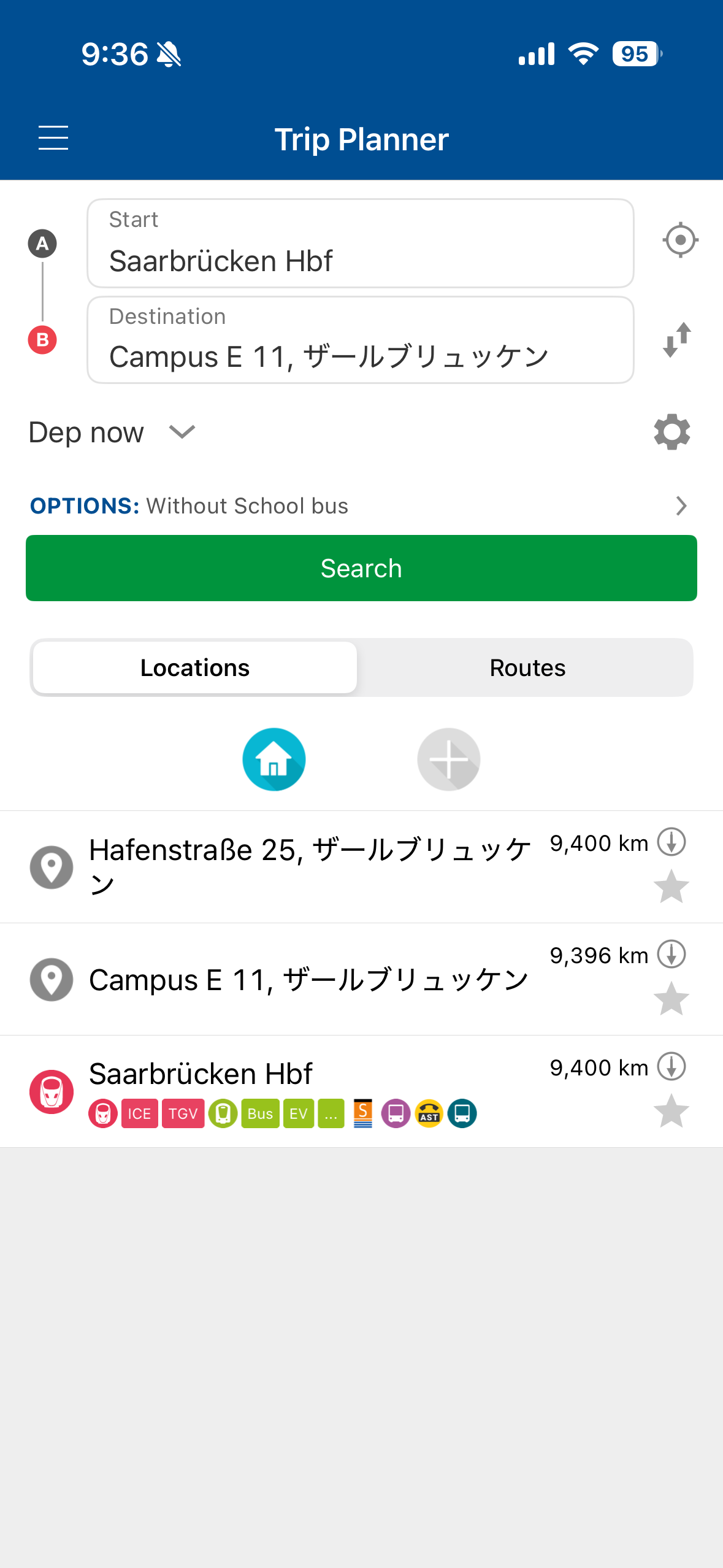723x1568 pixels.
Task: Use current location as start
Action: (x=680, y=240)
